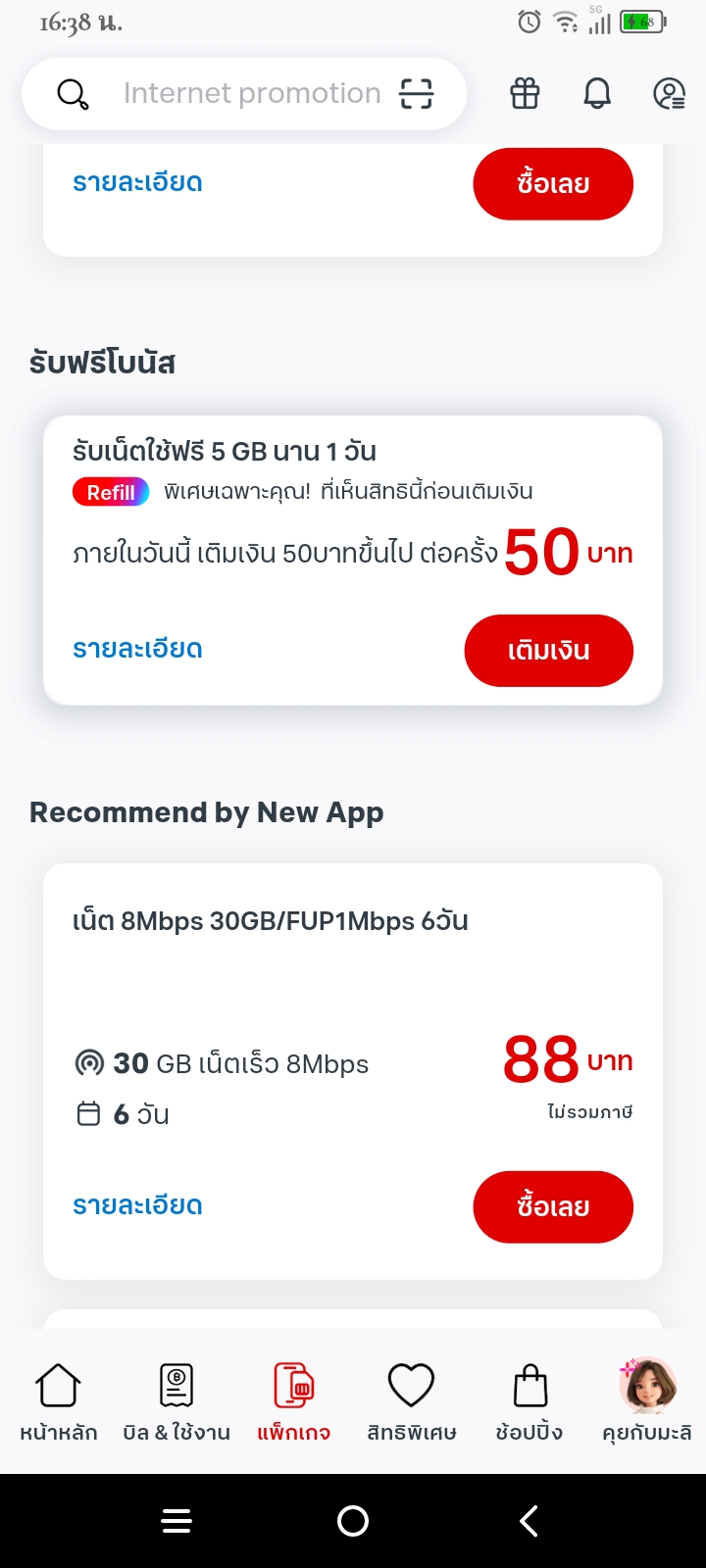Tap เติมเงิน button on the free 5 GB bonus
This screenshot has width=706, height=1568.
[x=549, y=651]
